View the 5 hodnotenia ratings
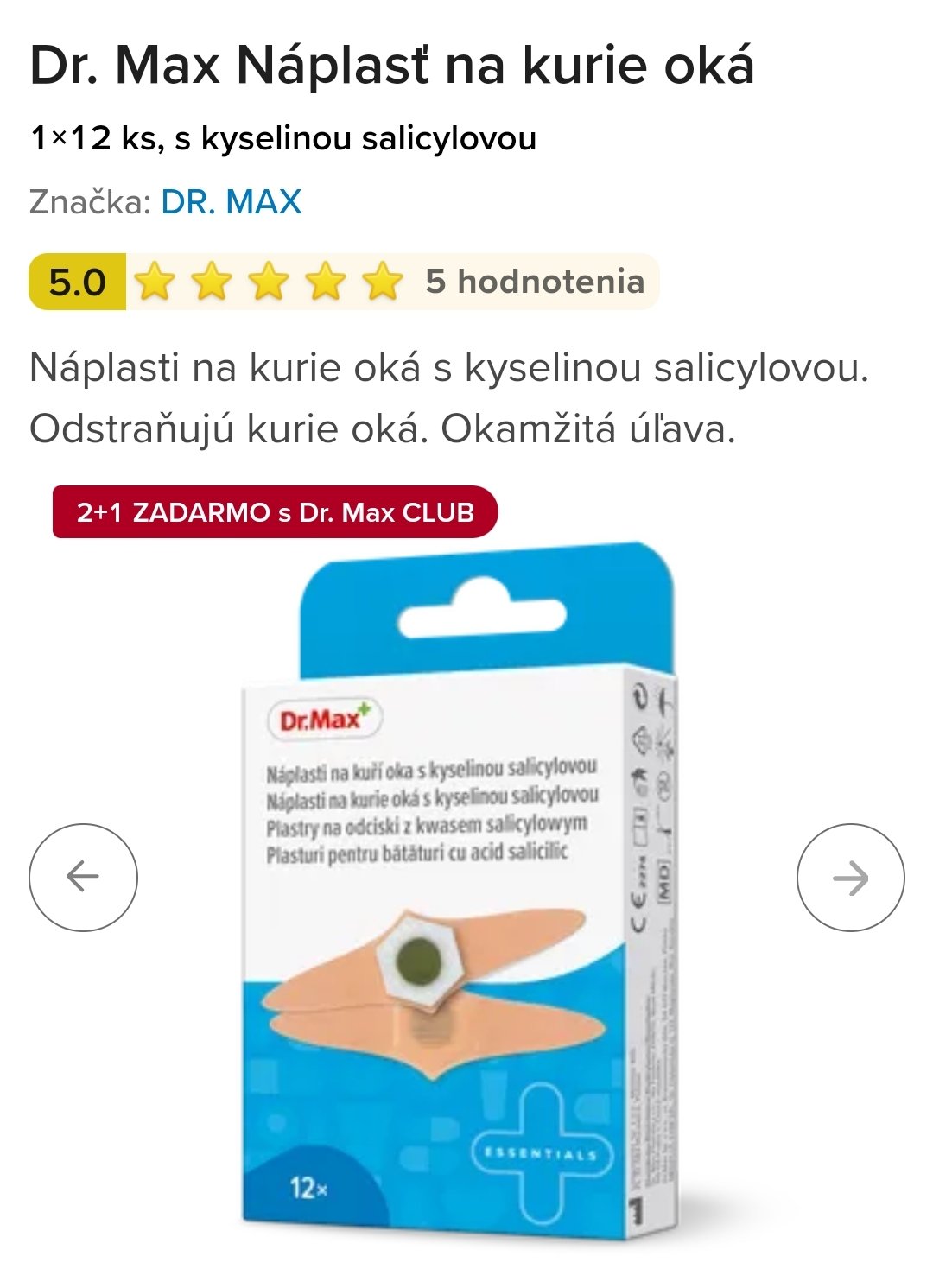 534,282
